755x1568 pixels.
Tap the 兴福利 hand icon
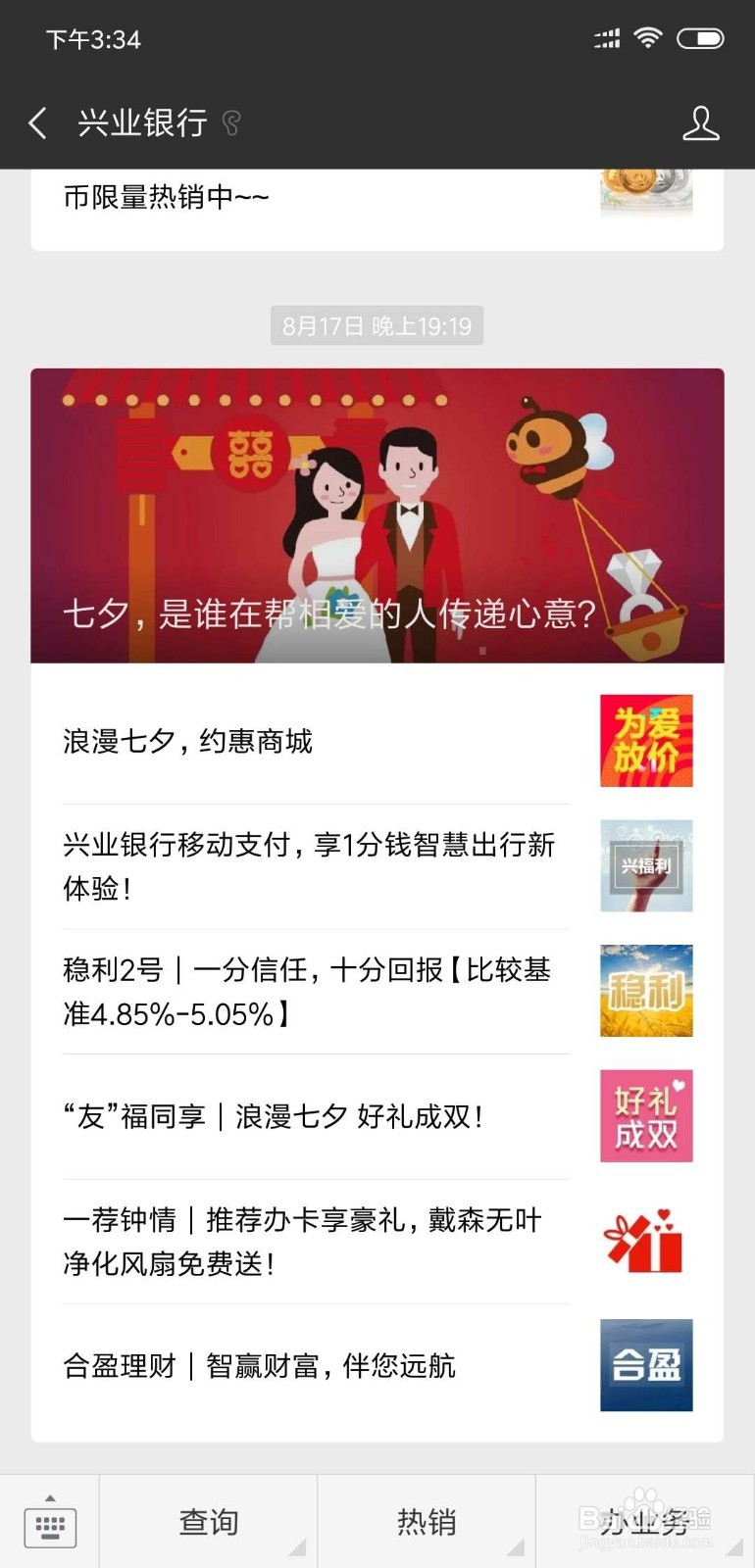645,866
